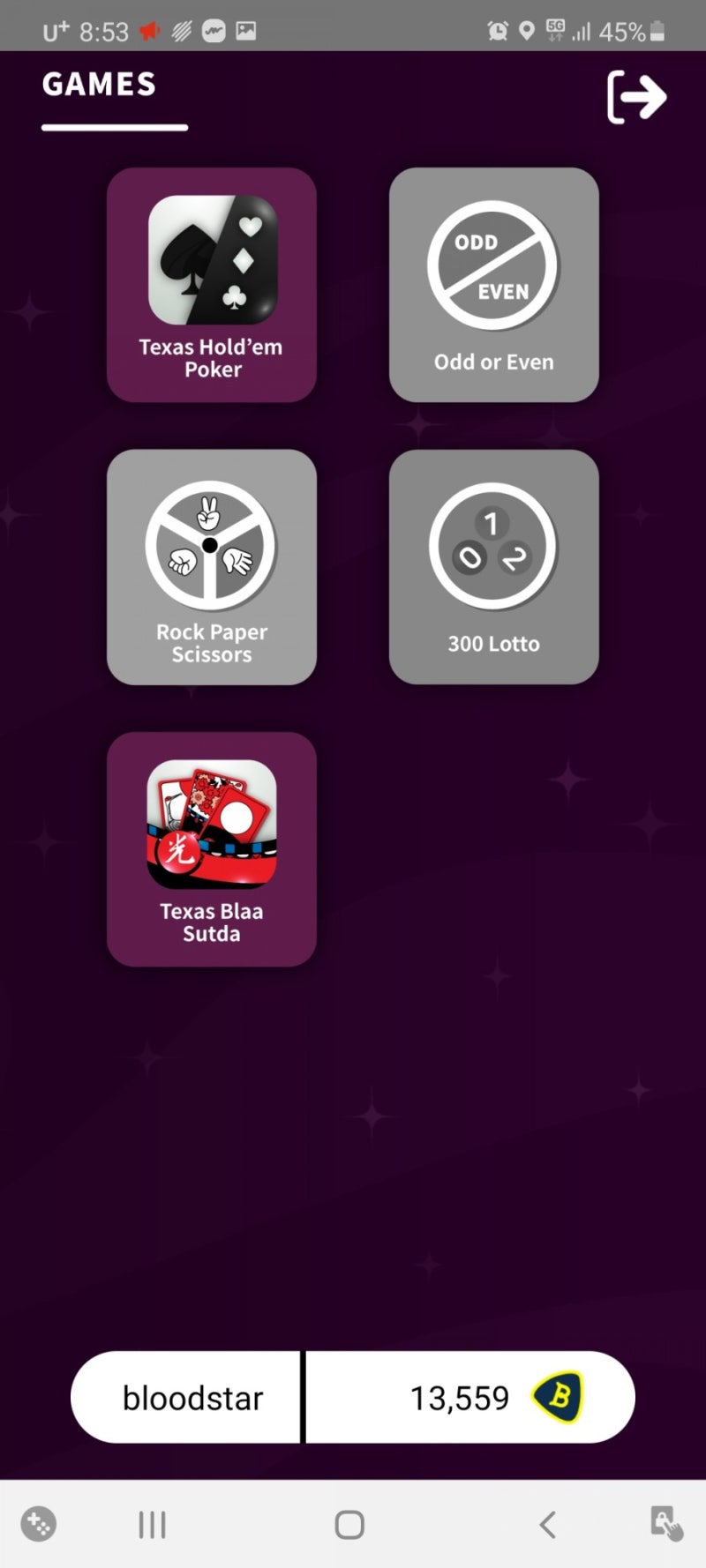Screen dimensions: 706x1568
Task: Start Texas Blaa Sutda game
Action: click(212, 849)
